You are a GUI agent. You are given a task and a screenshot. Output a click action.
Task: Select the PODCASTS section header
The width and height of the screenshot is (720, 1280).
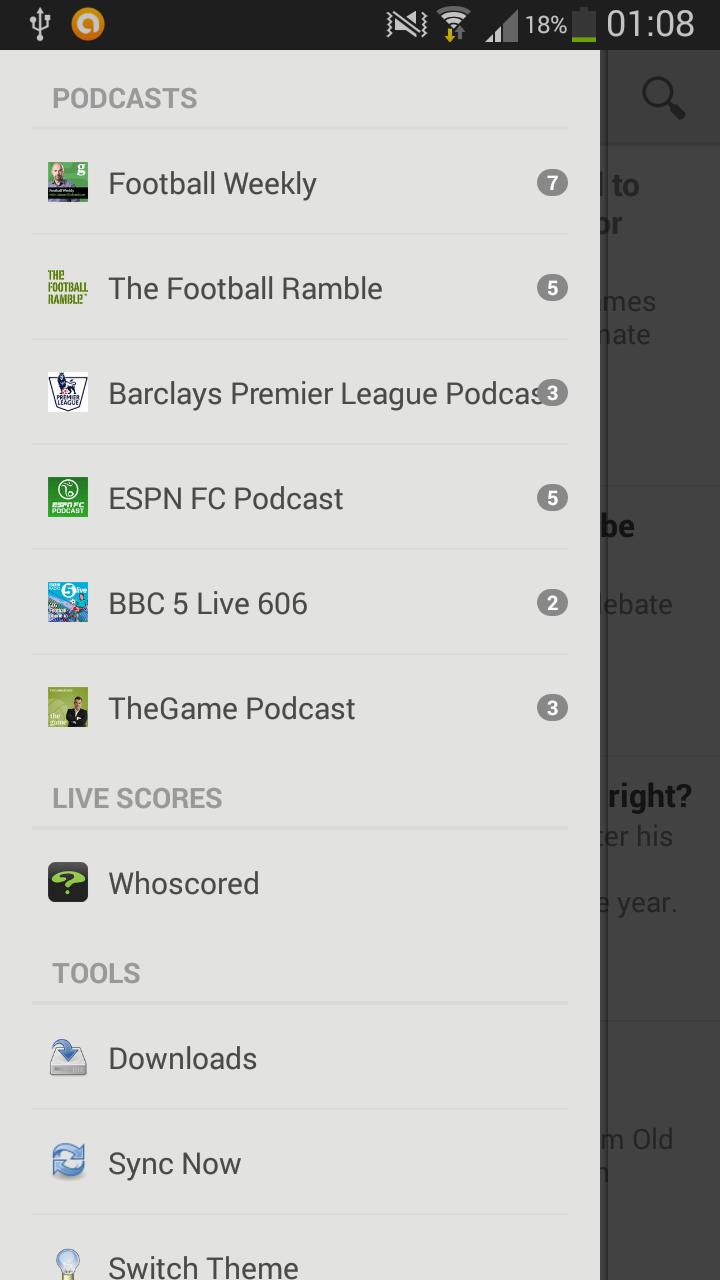point(124,98)
